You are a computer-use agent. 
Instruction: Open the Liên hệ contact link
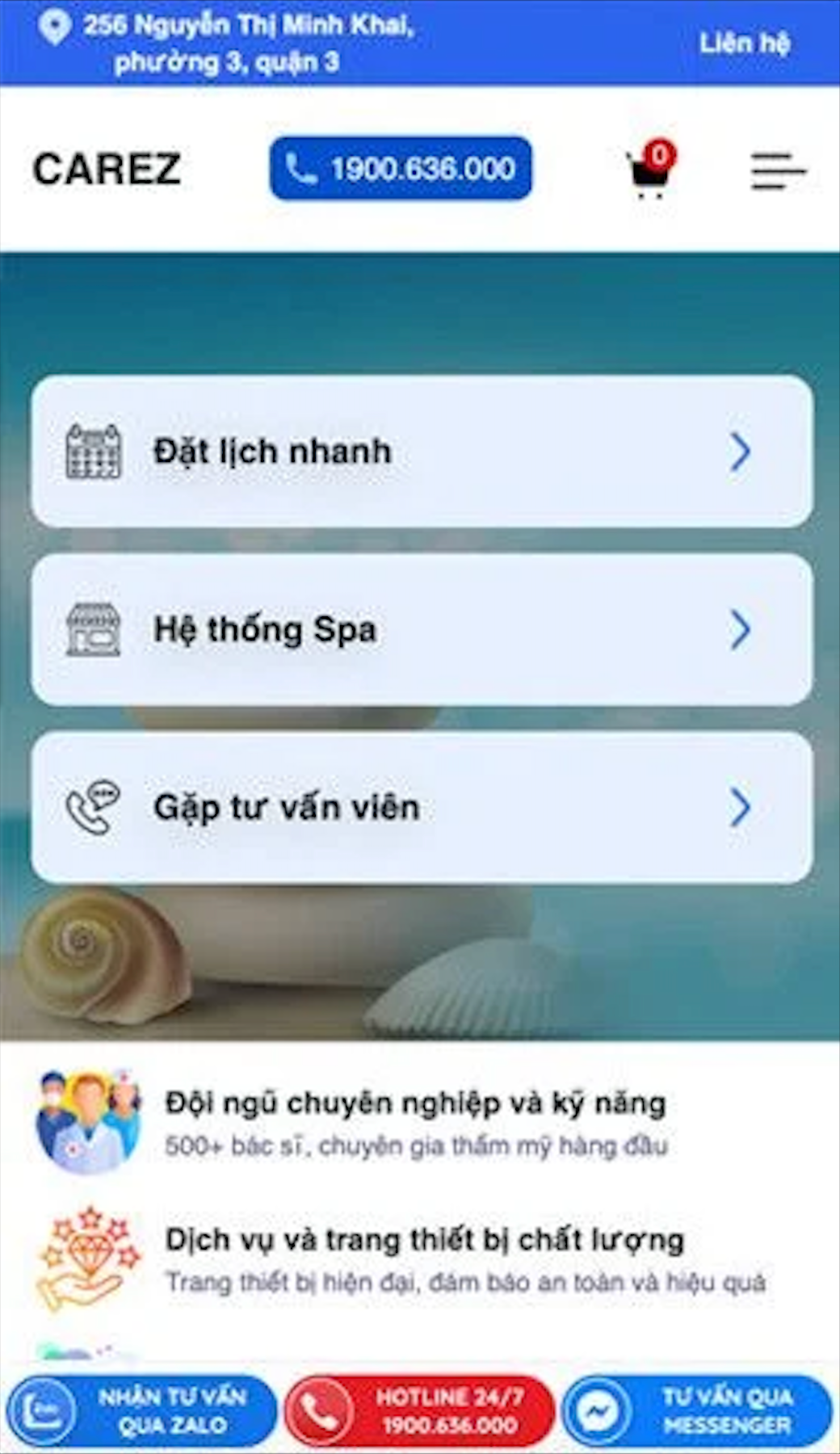[744, 43]
